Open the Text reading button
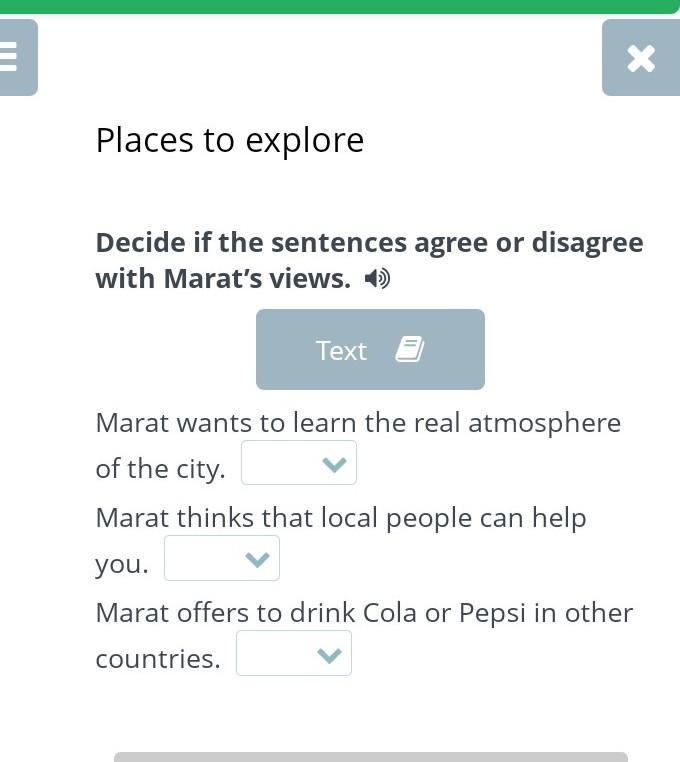This screenshot has width=680, height=762. [370, 350]
